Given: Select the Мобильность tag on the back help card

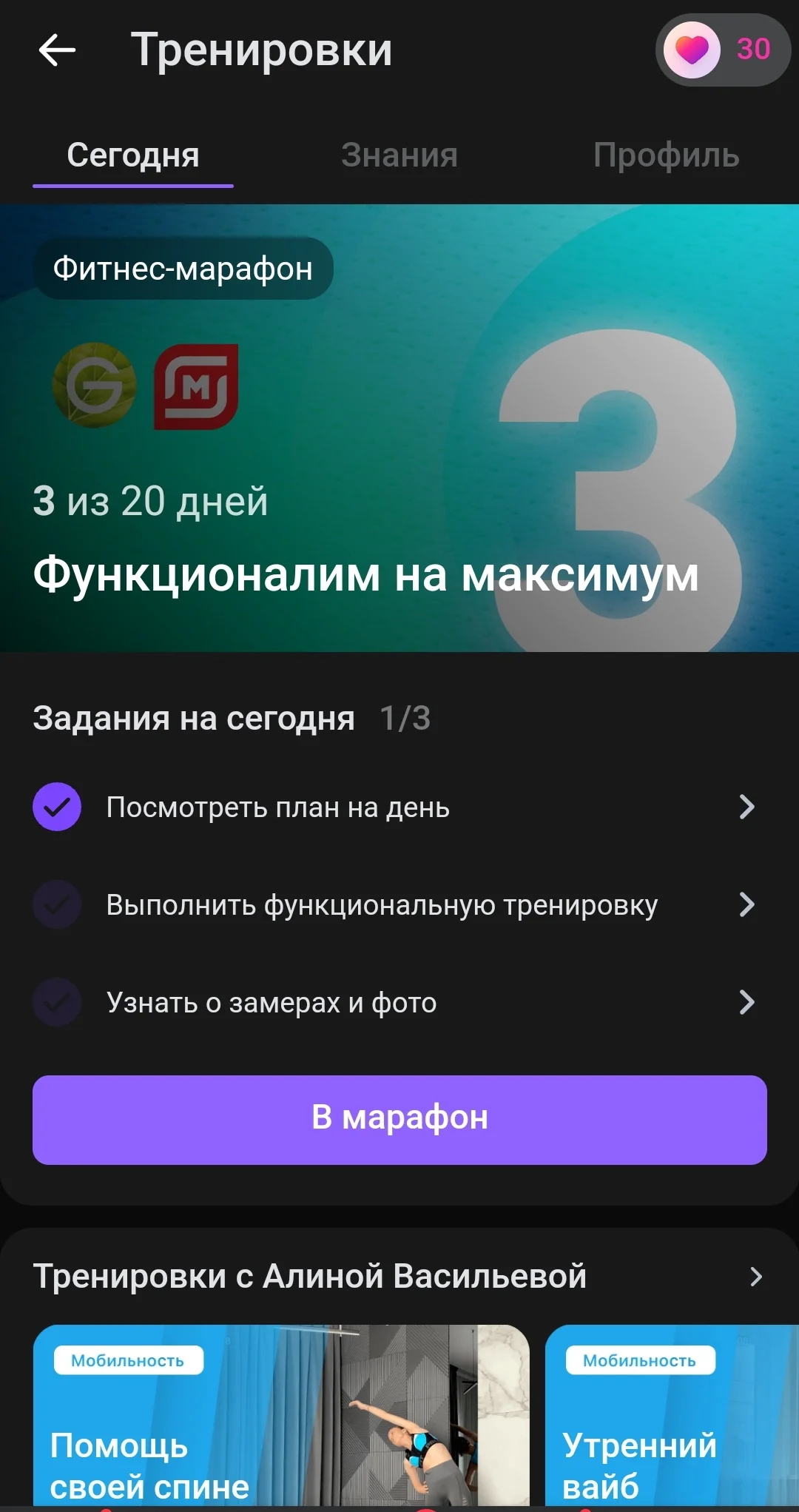Looking at the screenshot, I should [127, 1360].
